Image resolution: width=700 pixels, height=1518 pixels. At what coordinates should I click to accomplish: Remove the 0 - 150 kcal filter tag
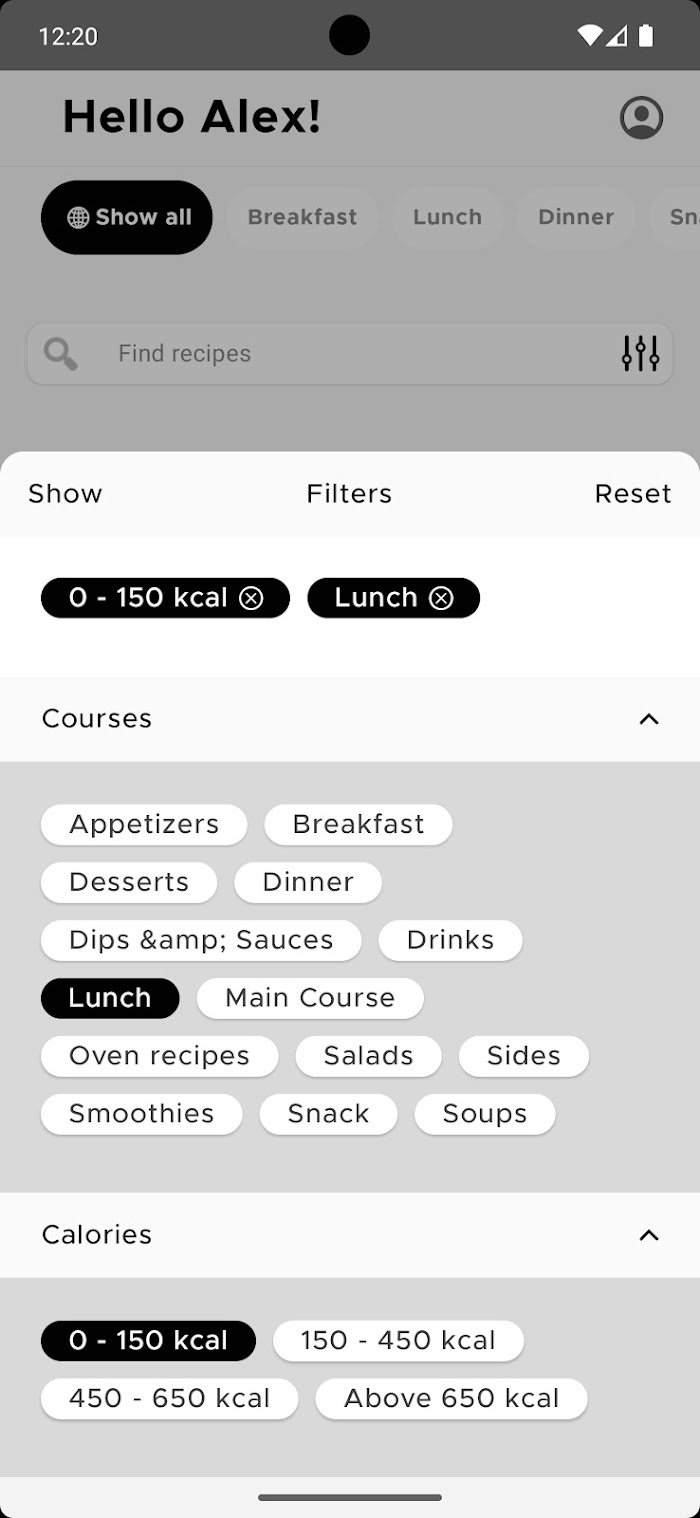[x=252, y=598]
